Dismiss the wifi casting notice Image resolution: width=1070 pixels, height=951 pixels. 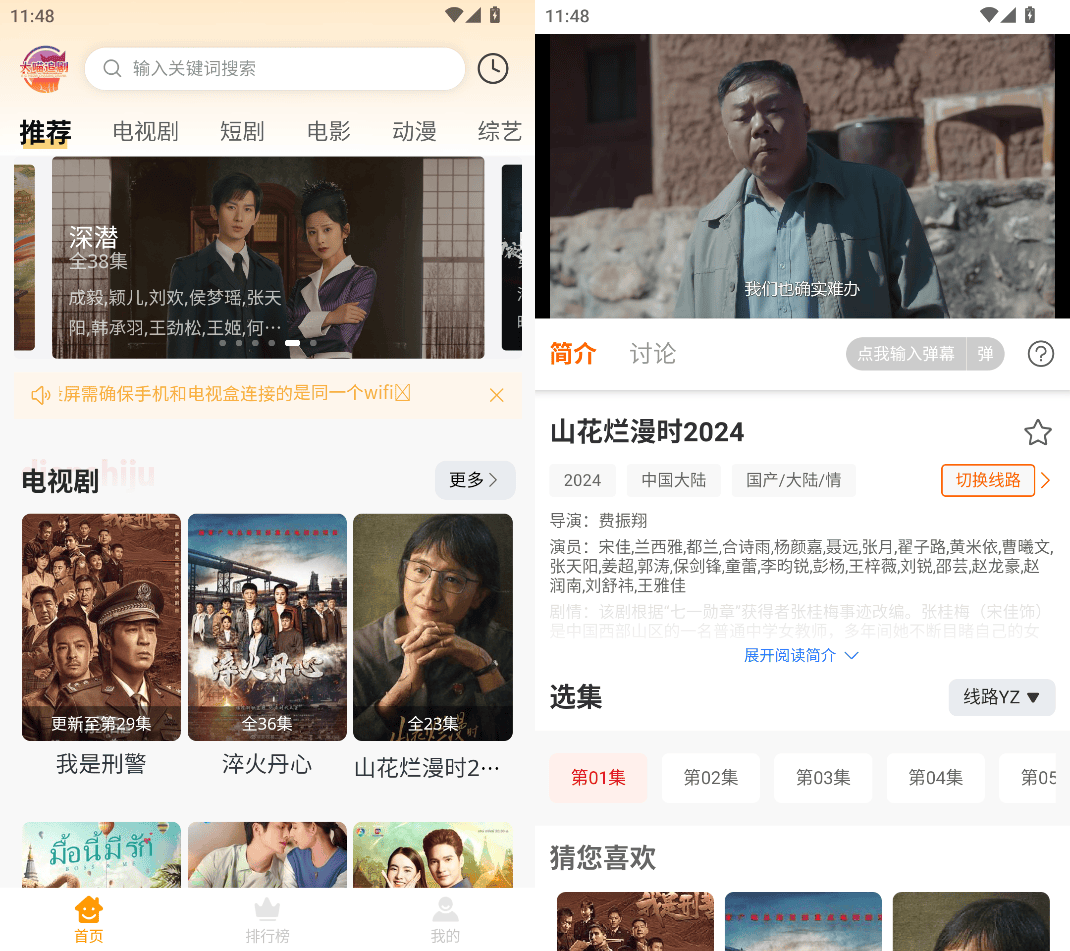coord(496,395)
